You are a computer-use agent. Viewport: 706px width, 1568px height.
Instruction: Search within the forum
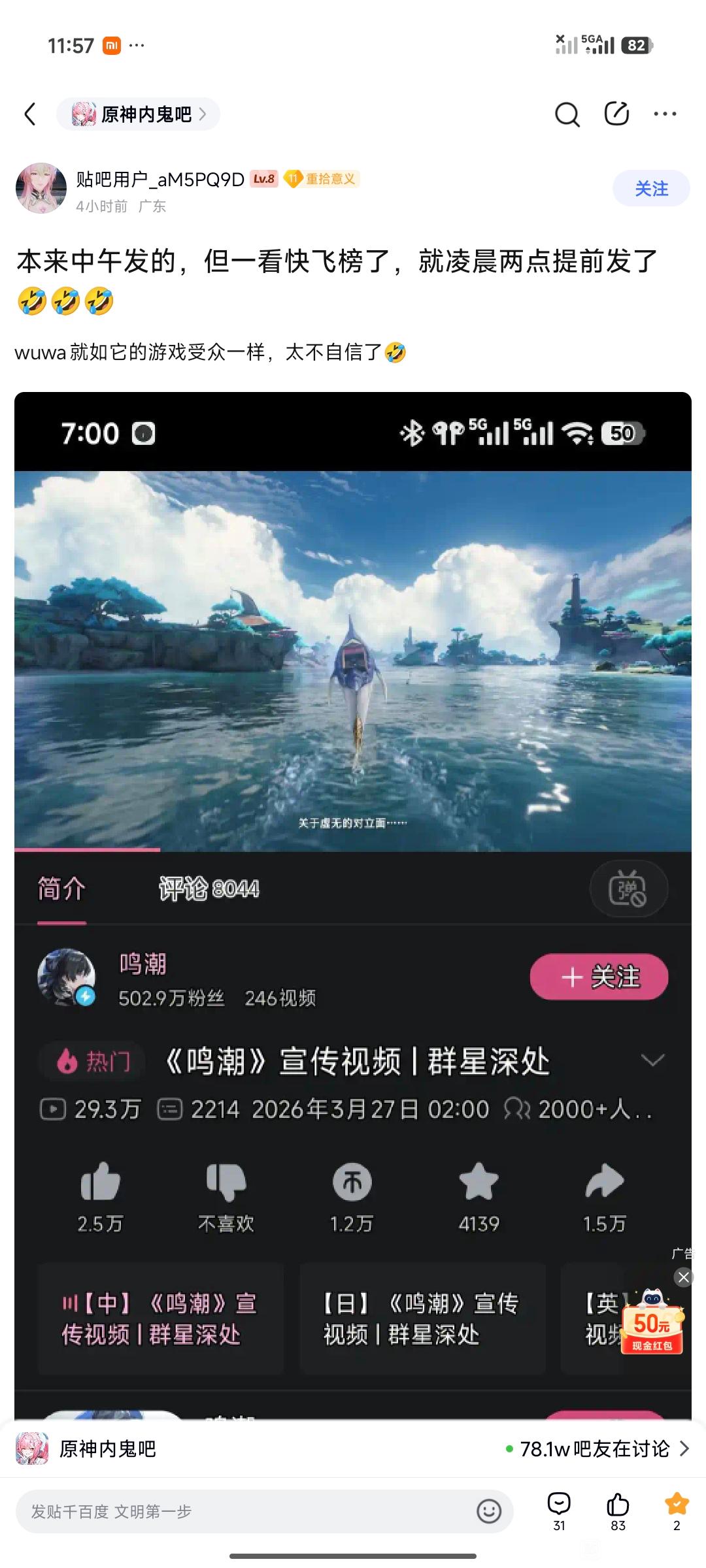click(567, 114)
